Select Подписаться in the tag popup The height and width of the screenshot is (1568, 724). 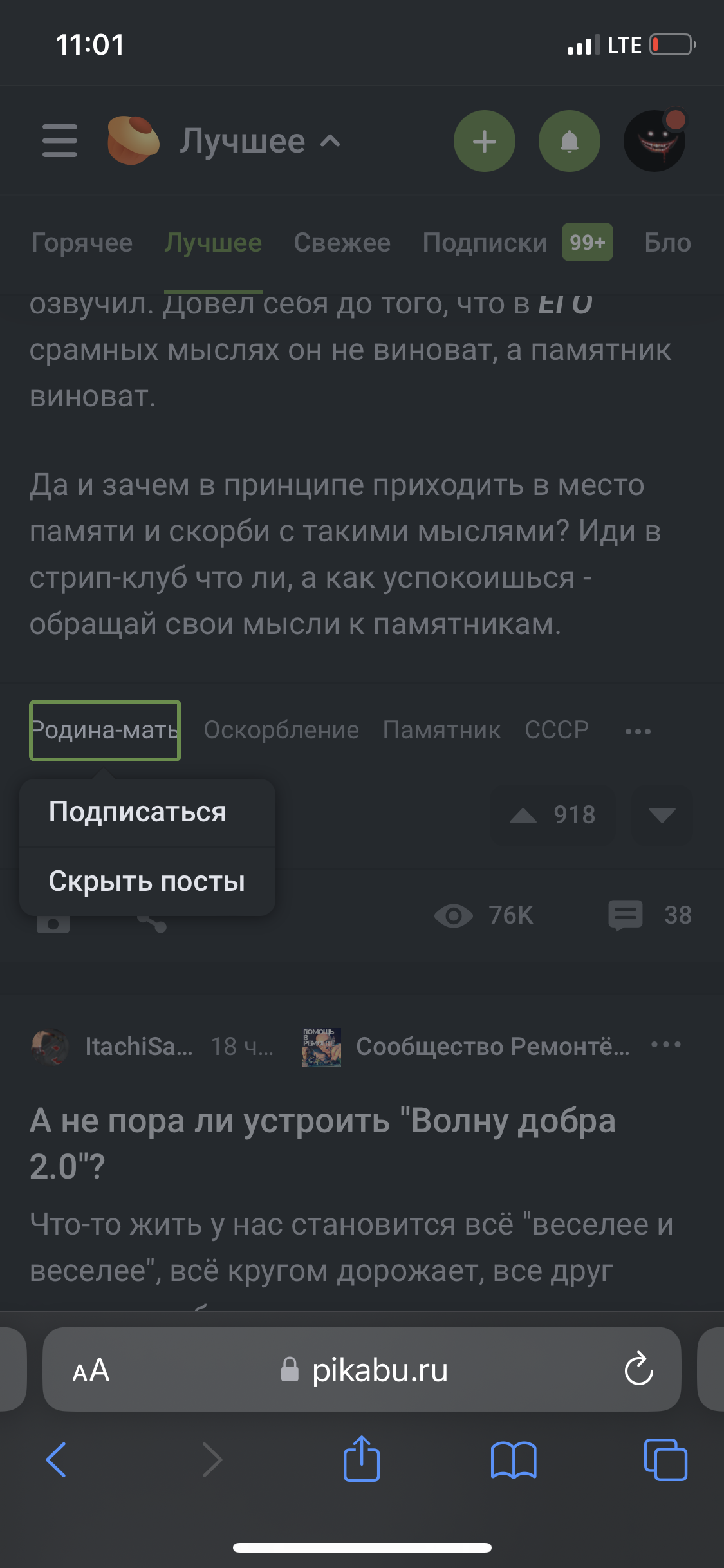[138, 812]
